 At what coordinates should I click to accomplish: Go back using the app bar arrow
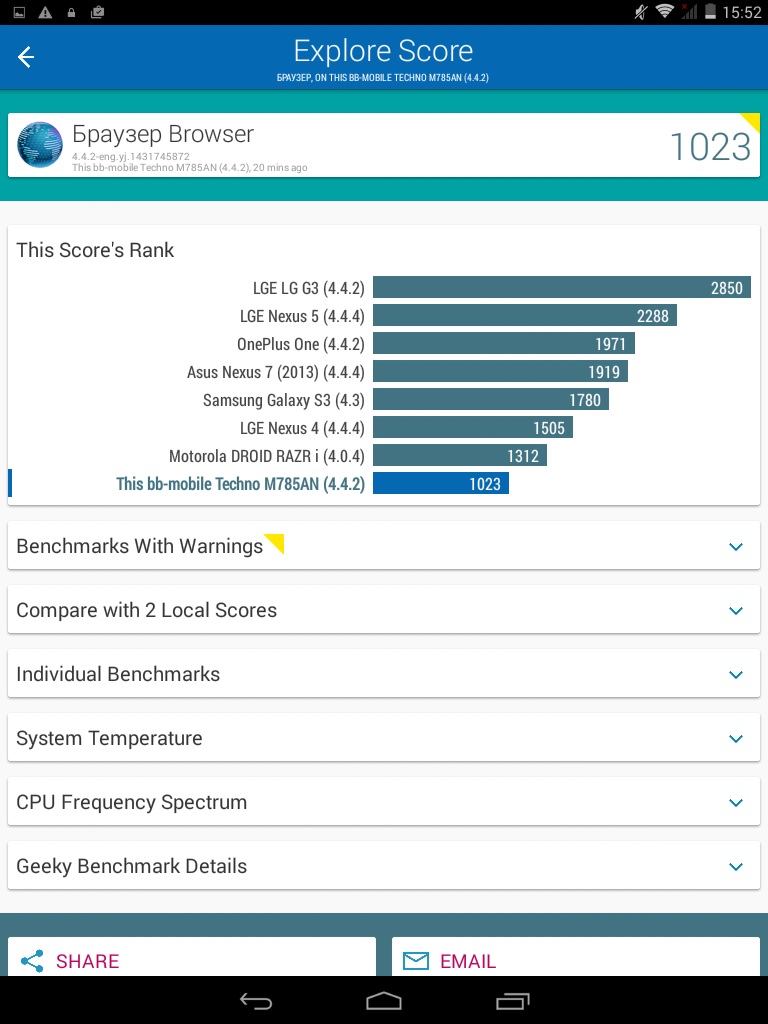pos(26,57)
